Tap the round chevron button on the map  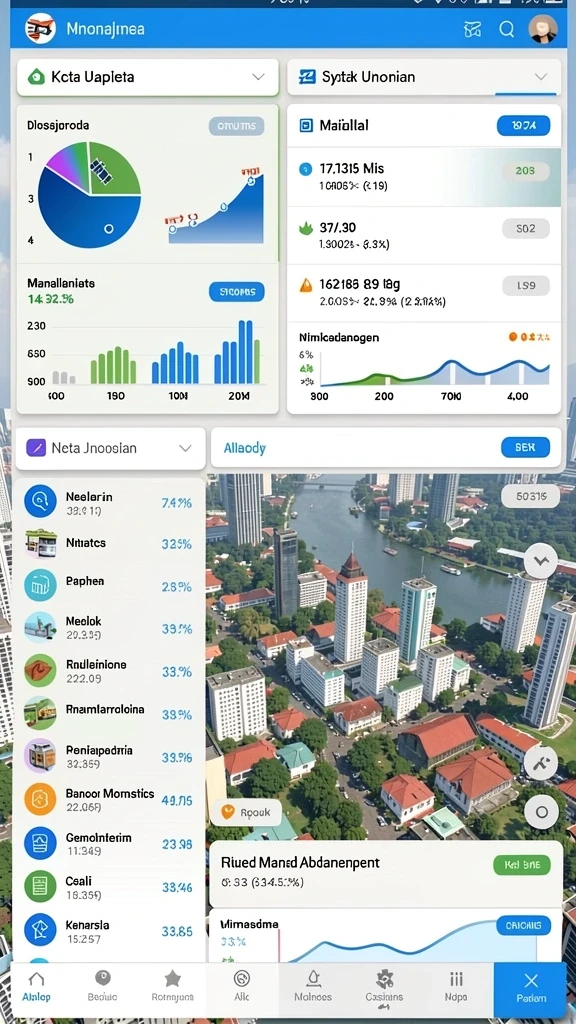click(x=541, y=562)
